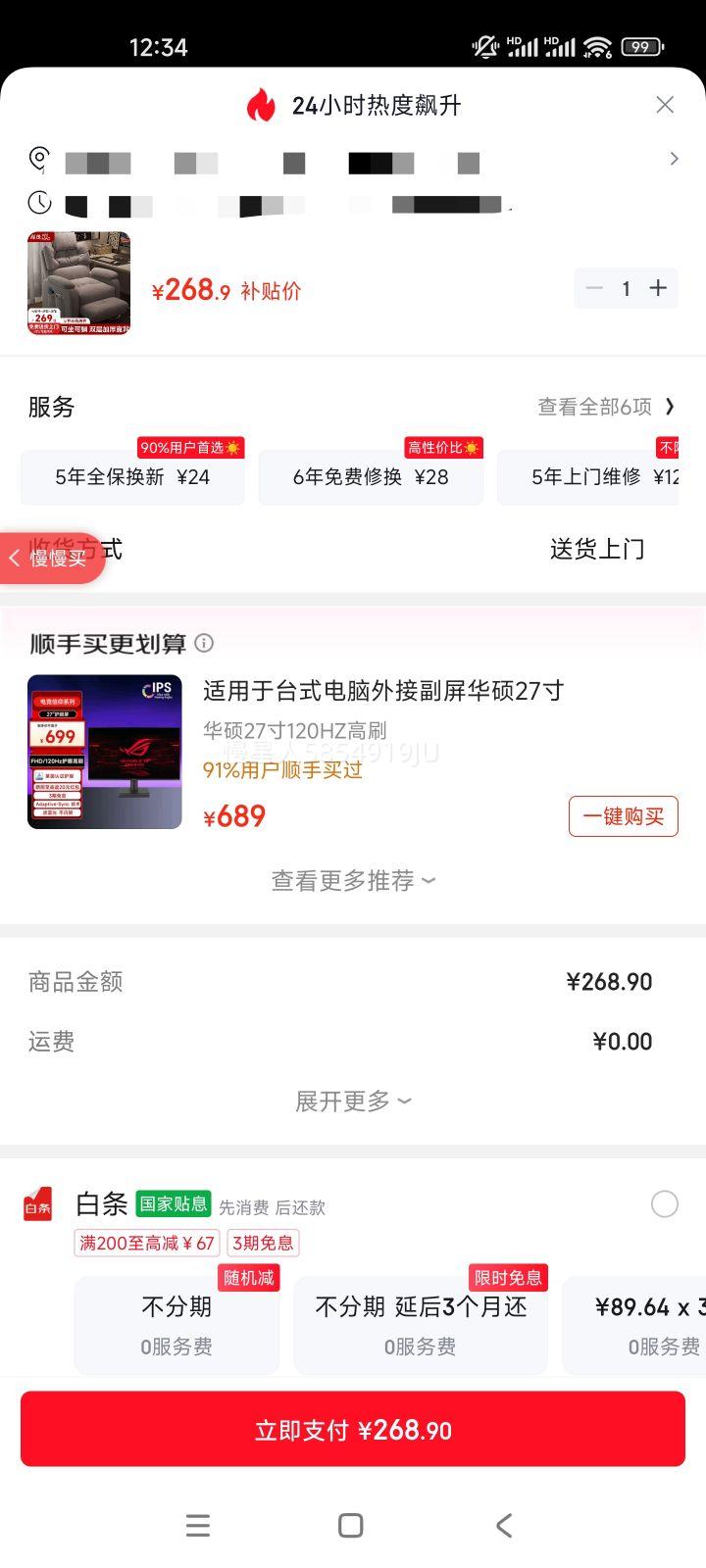This screenshot has width=706, height=1568.
Task: Expand 查看更多推荐 for more recommendations
Action: click(353, 880)
